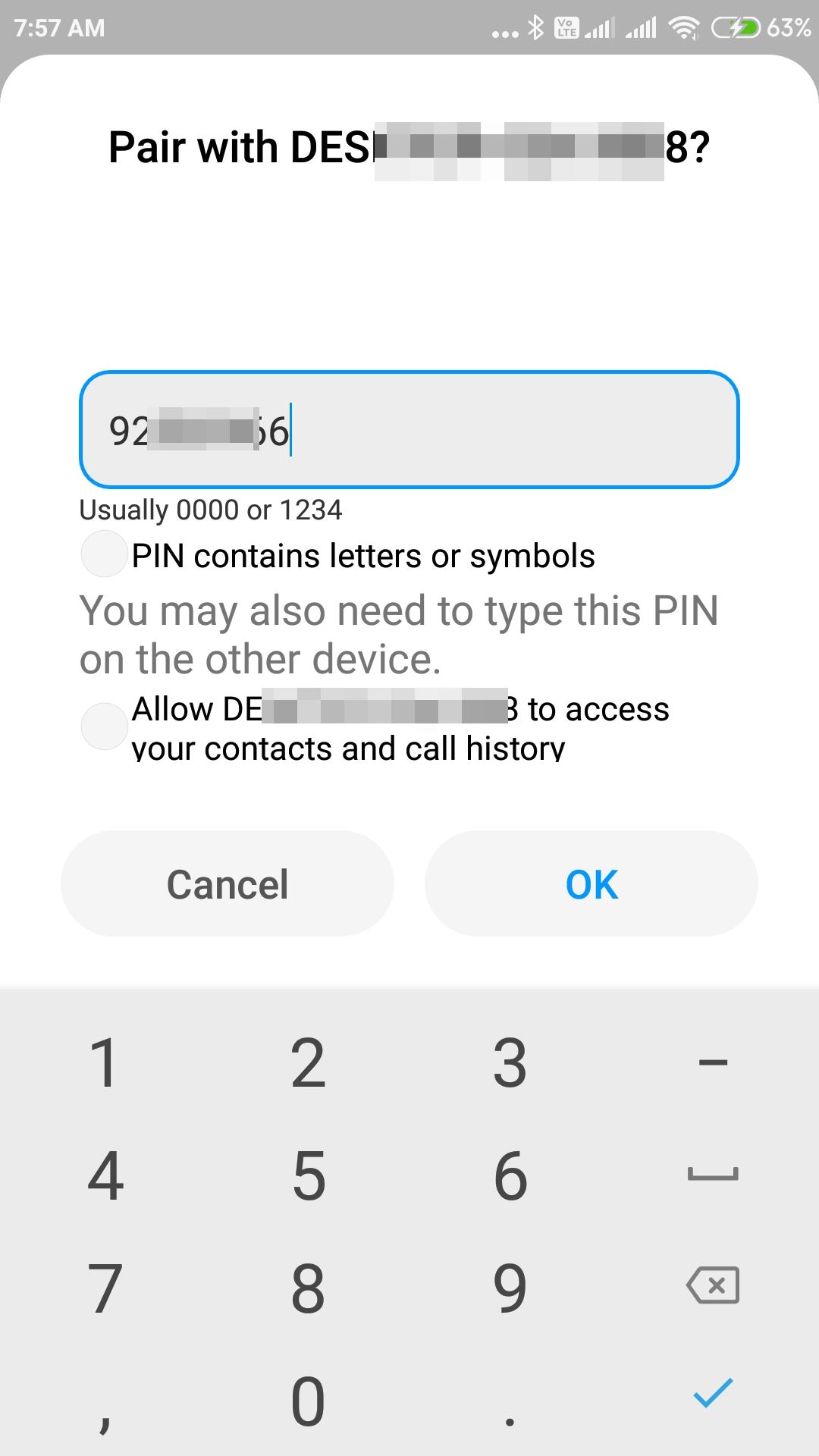The image size is (819, 1456).
Task: Toggle PIN contains letters or symbols
Action: (104, 554)
